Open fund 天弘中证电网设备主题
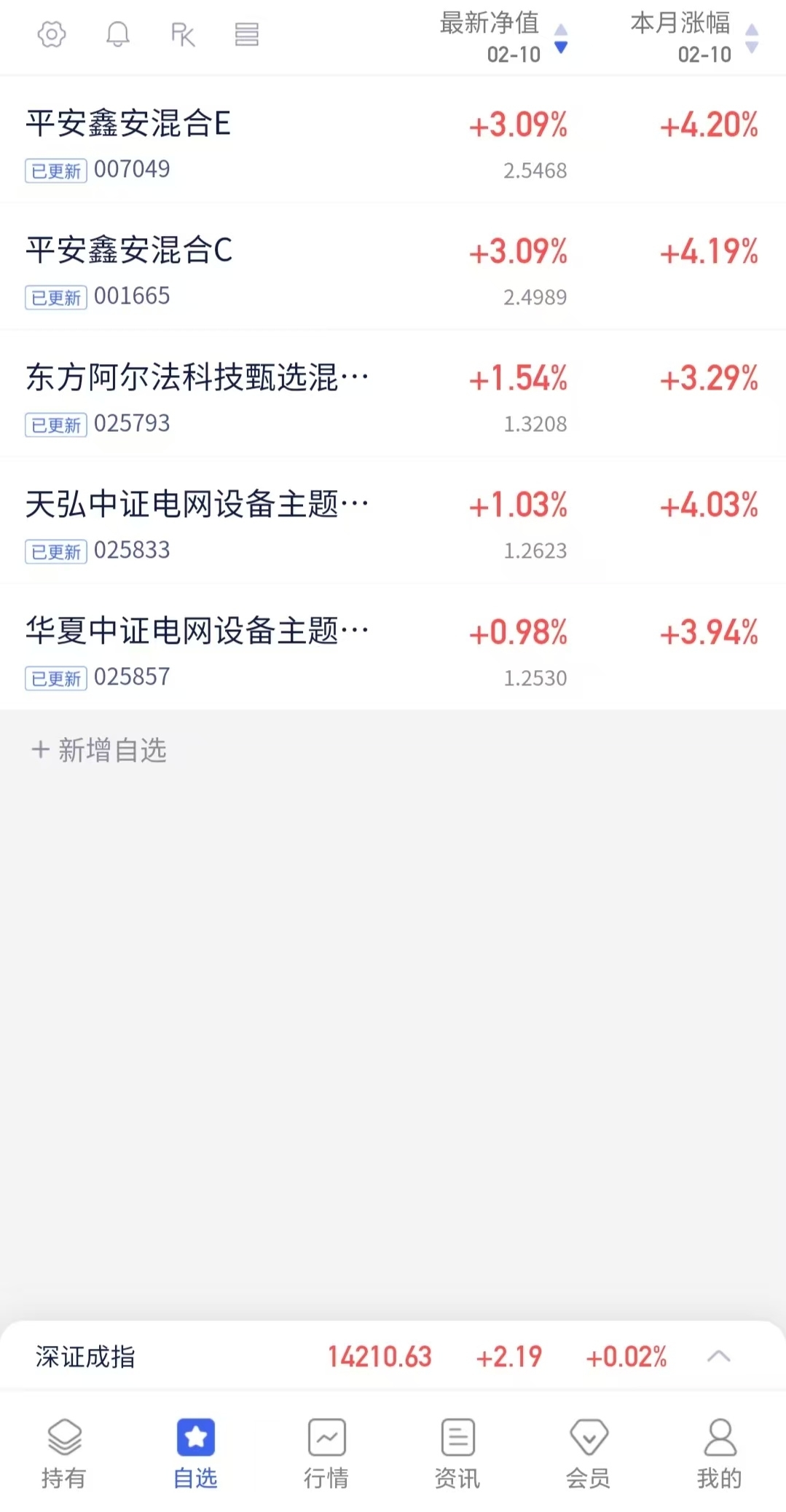This screenshot has width=786, height=1512. [393, 520]
